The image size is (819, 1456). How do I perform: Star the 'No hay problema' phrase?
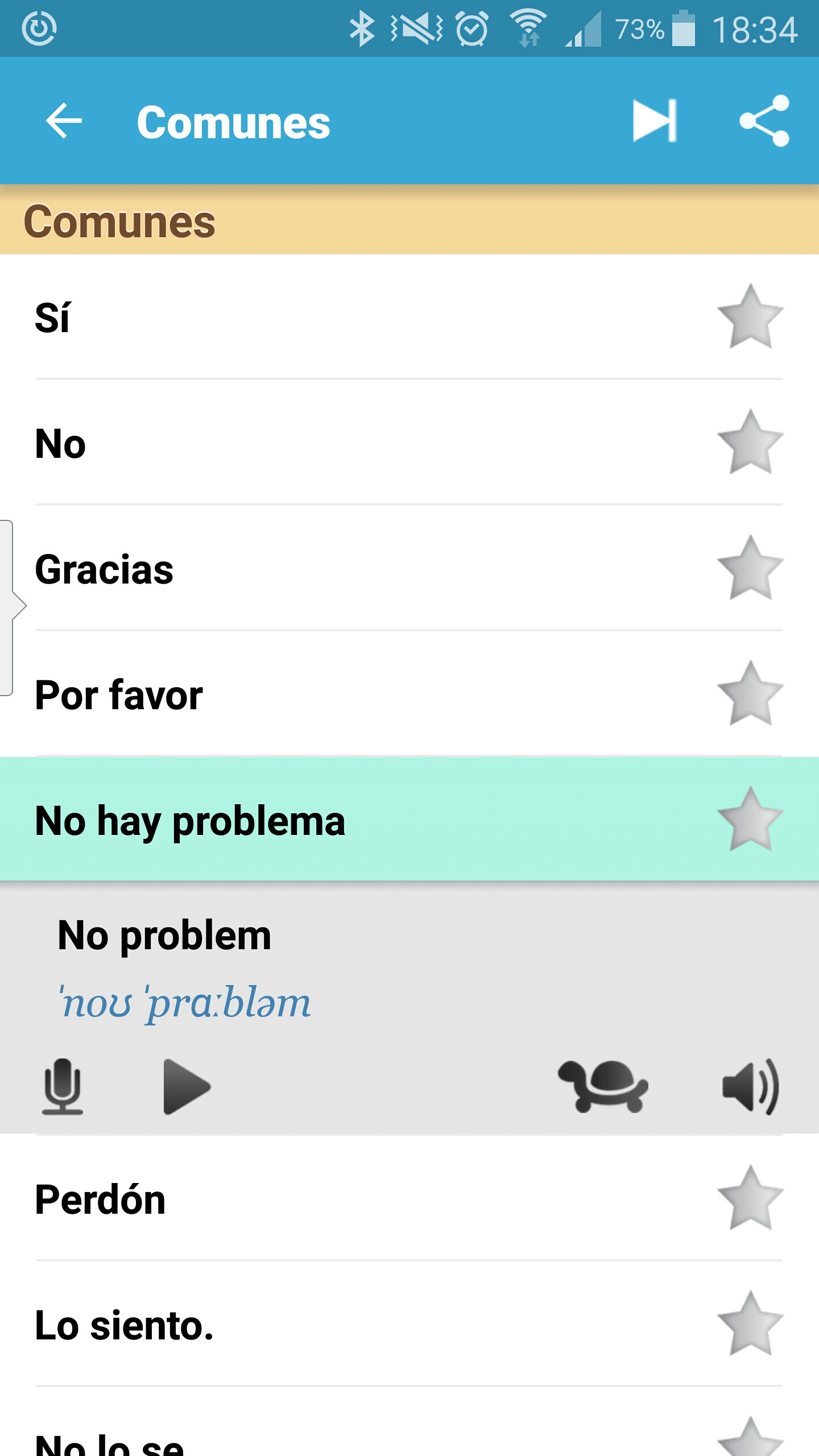click(x=750, y=821)
